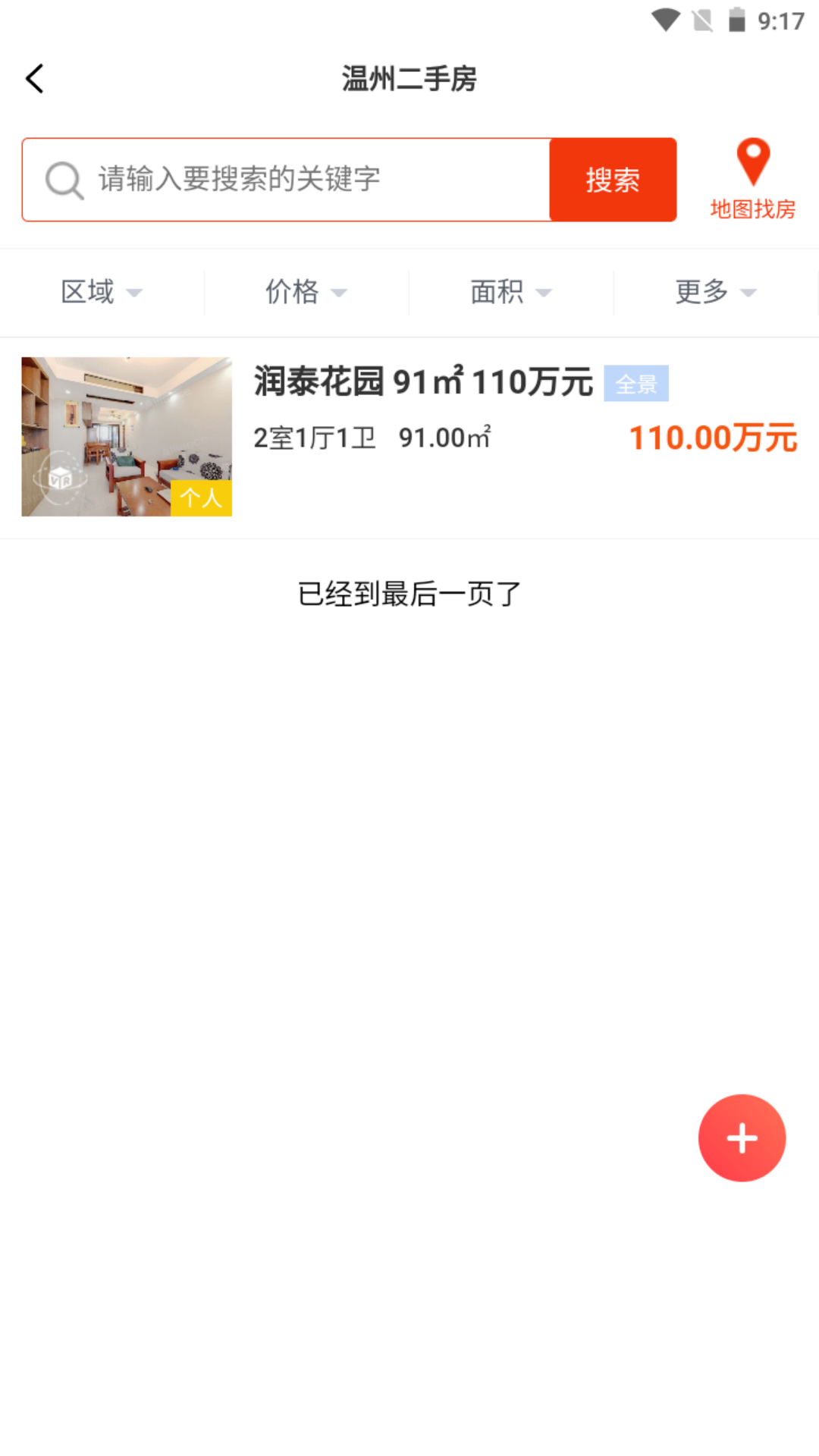
Task: Tap the 温州二手房 title bar
Action: (409, 78)
